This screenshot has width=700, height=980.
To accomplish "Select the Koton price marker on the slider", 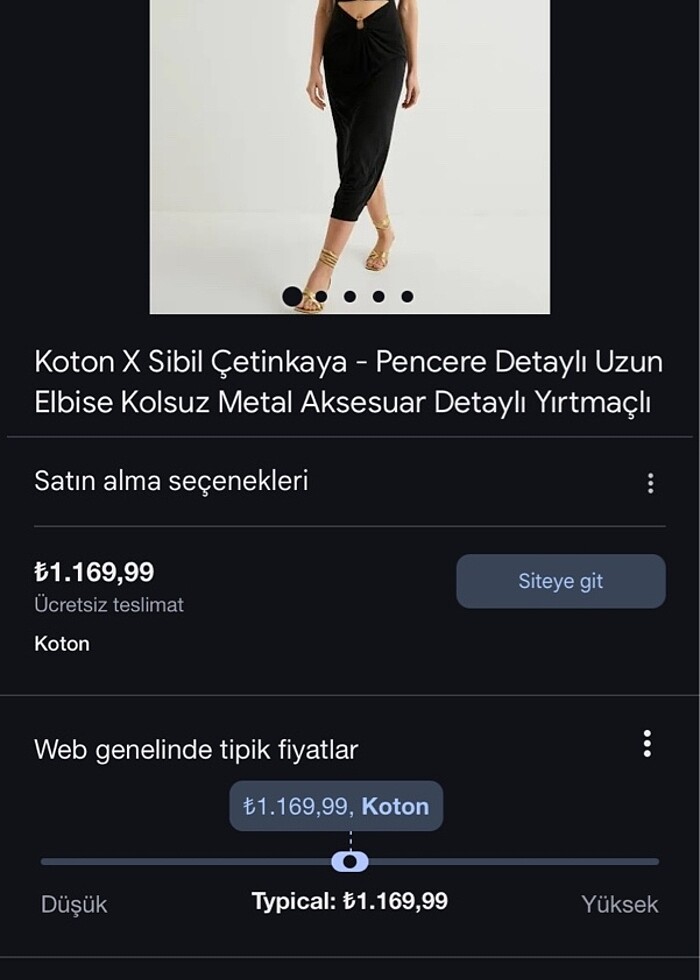I will pos(349,861).
